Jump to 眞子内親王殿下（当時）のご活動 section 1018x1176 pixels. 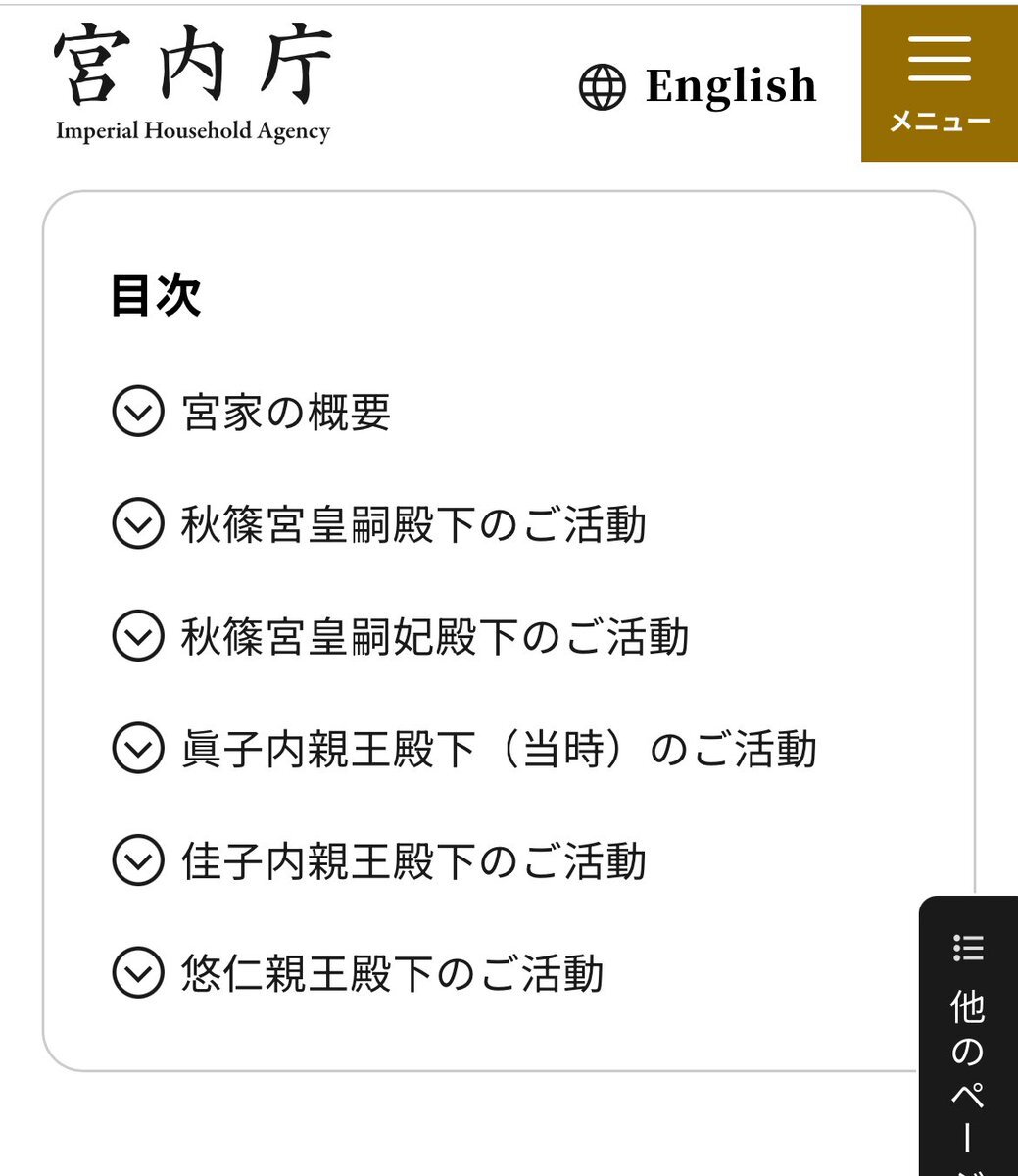pos(498,750)
